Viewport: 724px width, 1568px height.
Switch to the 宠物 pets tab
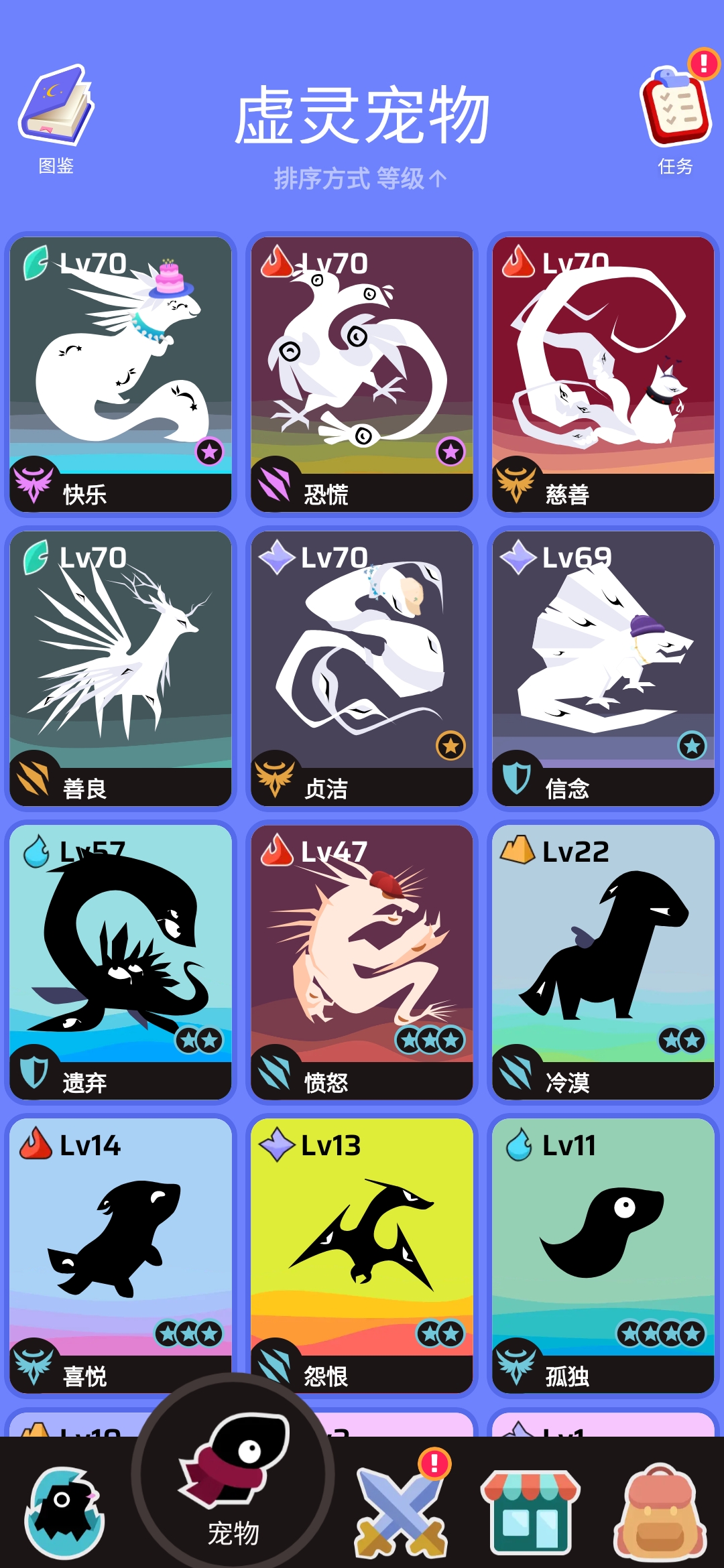click(233, 1481)
